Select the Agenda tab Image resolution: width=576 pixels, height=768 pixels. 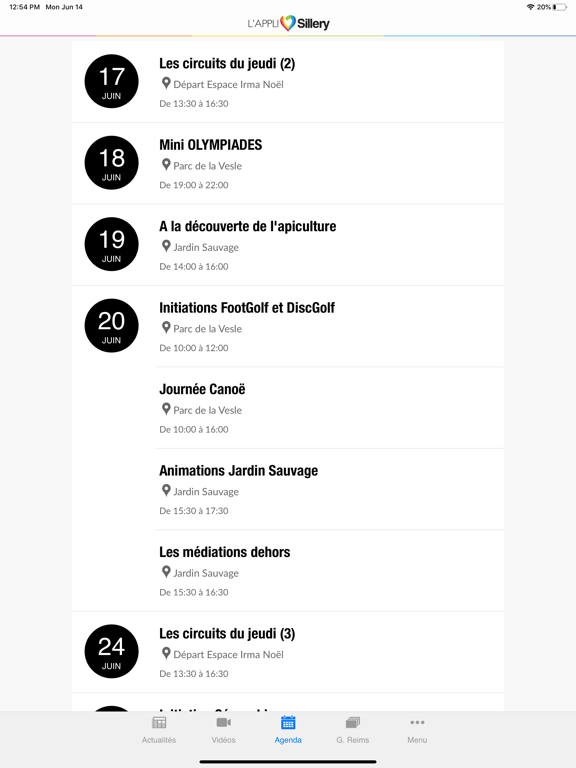(x=288, y=730)
